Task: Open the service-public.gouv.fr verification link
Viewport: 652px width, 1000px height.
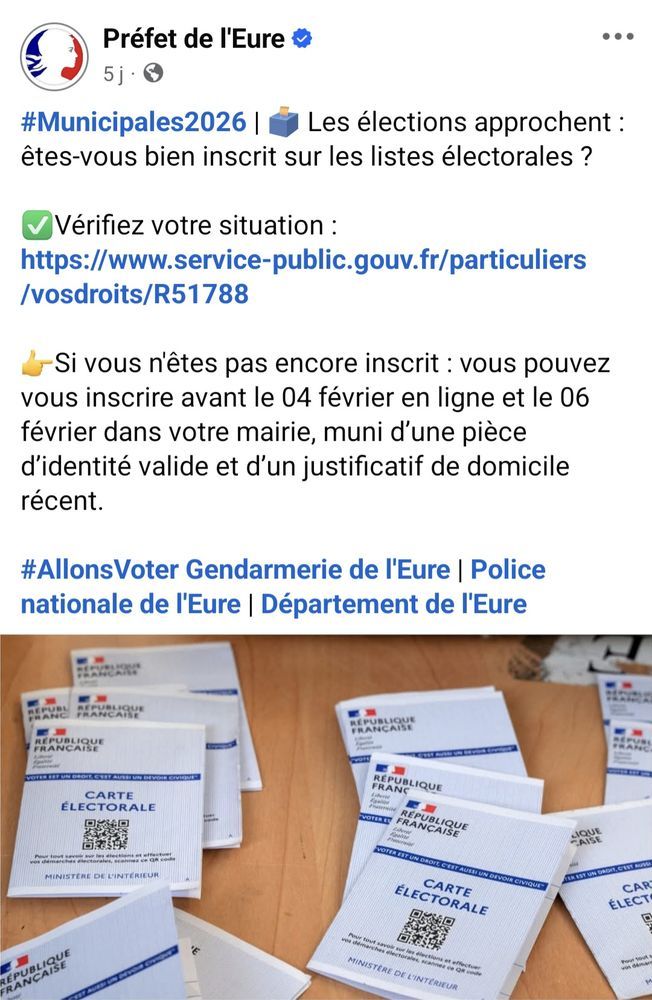Action: pos(303,277)
